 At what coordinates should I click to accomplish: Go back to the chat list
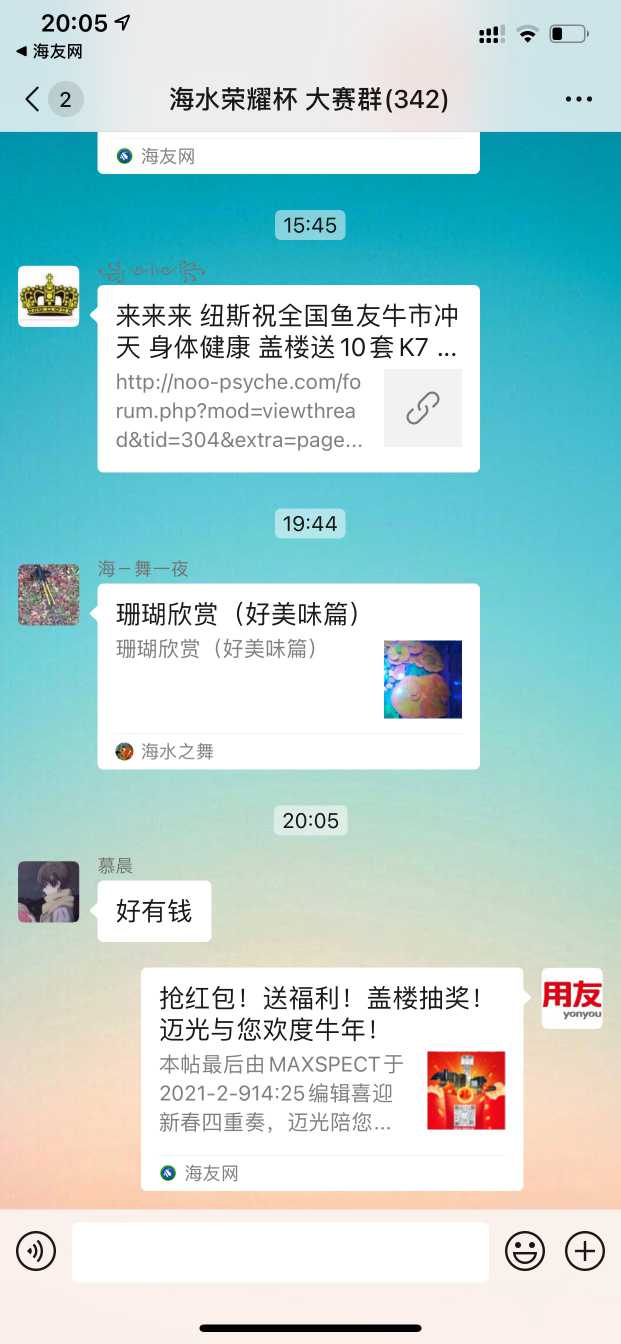click(x=34, y=99)
